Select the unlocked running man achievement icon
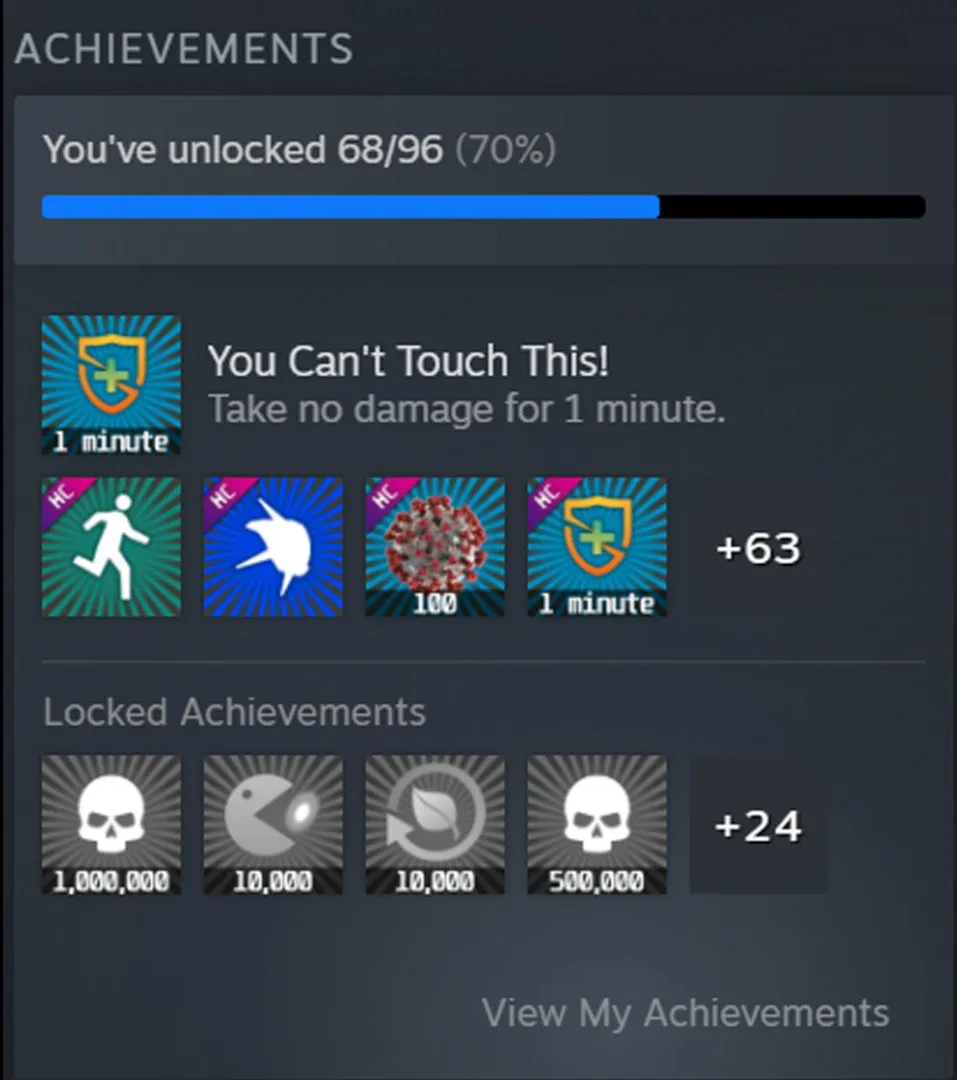Image resolution: width=957 pixels, height=1080 pixels. [111, 547]
